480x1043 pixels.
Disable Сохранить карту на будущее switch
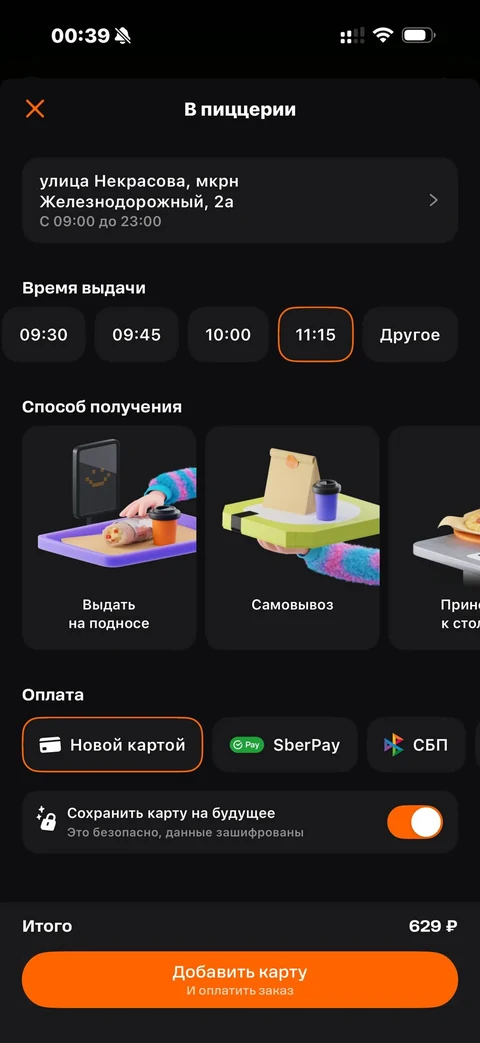(x=415, y=823)
